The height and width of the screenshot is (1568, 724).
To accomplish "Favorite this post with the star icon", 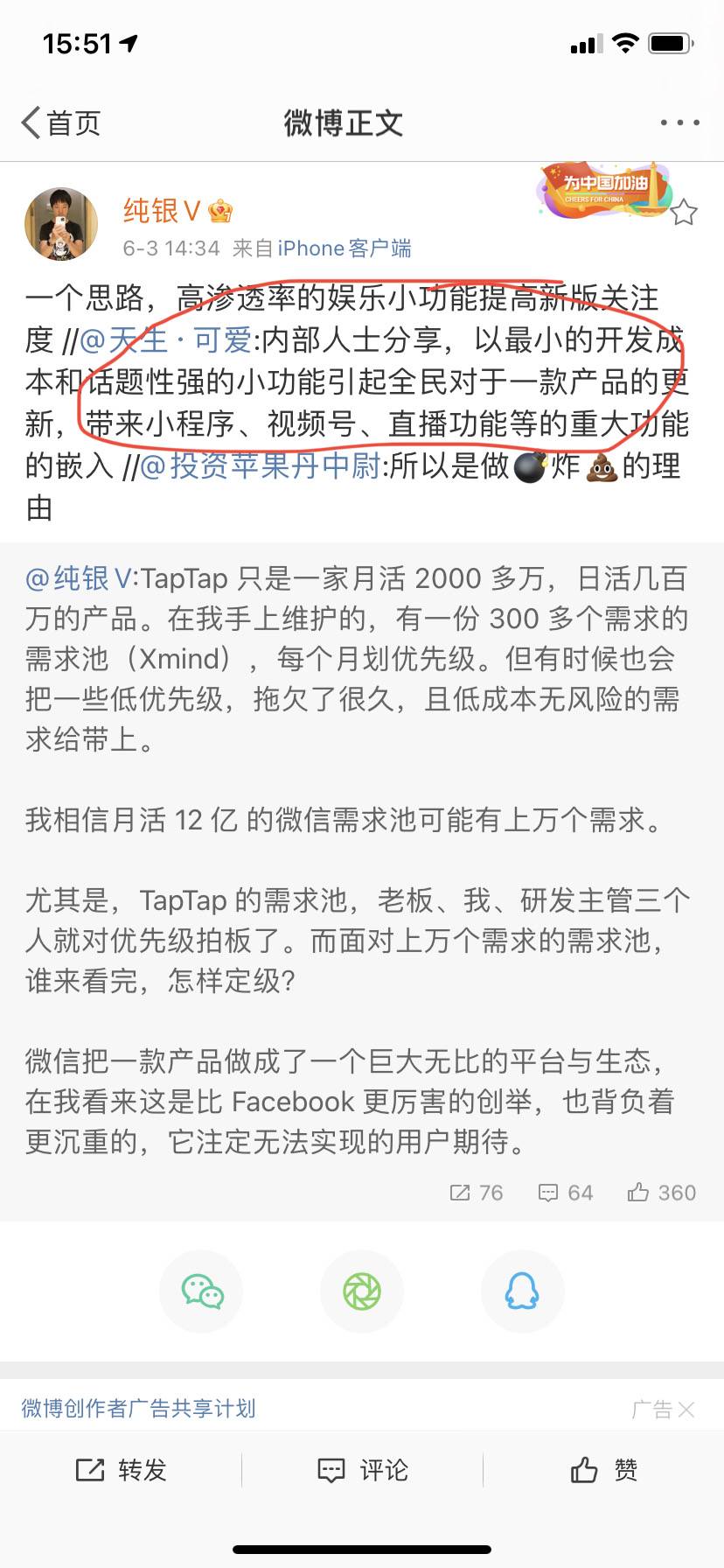I will point(684,213).
